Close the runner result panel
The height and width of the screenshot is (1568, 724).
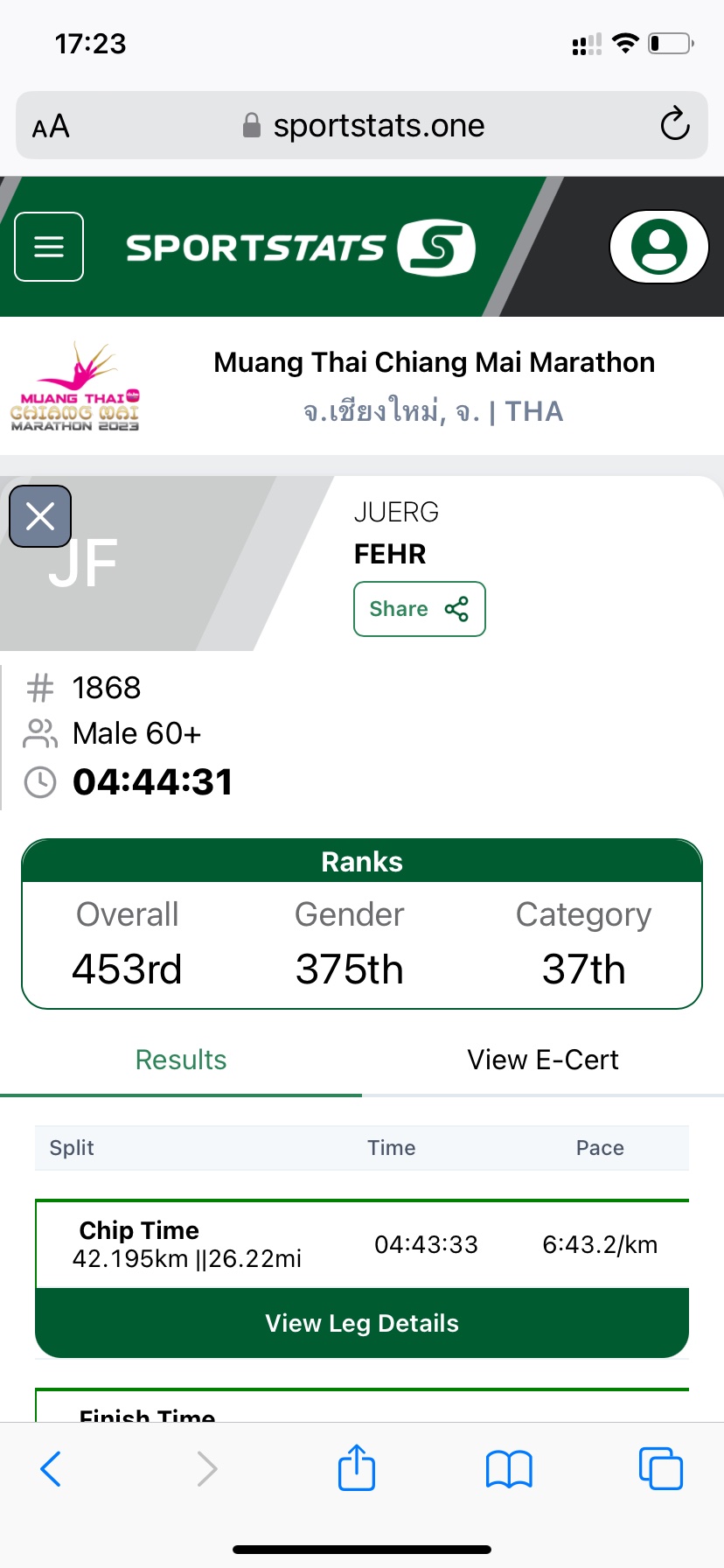40,516
